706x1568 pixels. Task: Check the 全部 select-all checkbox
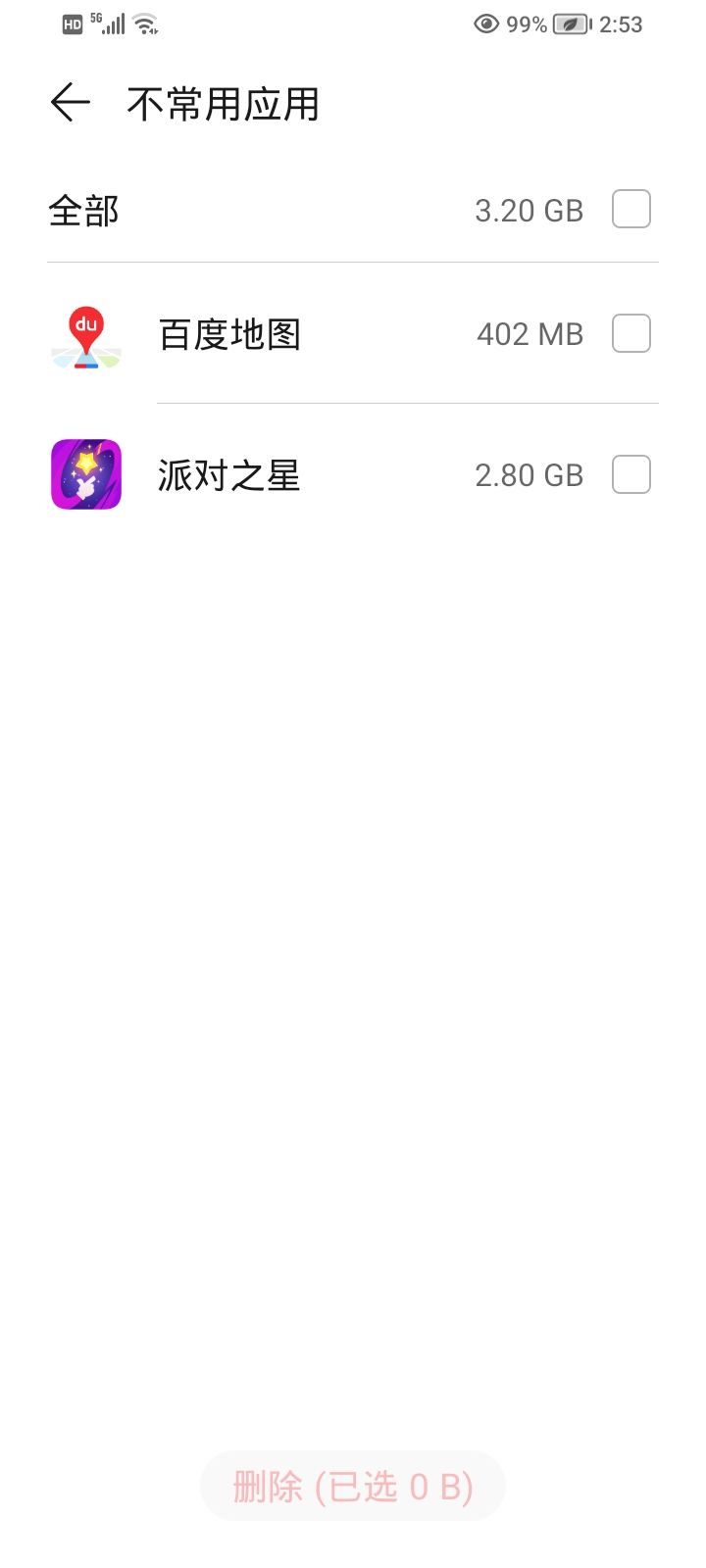click(631, 209)
